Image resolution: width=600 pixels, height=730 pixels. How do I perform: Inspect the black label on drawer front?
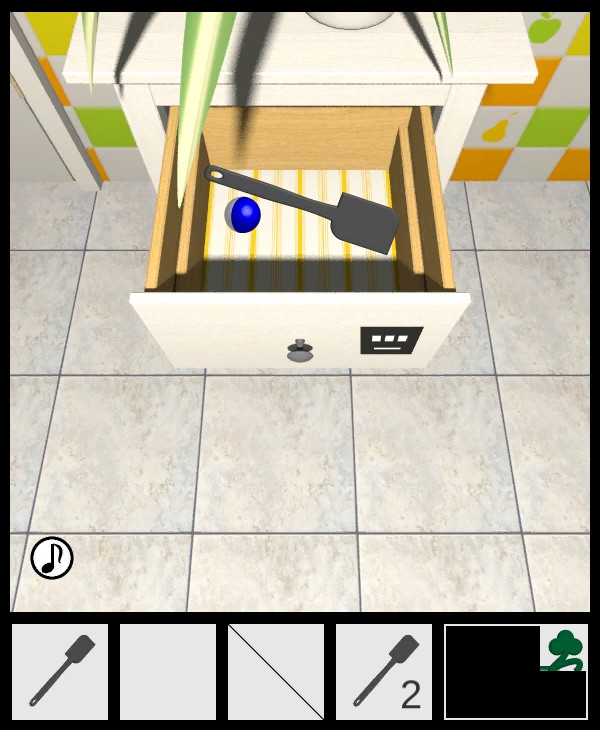point(390,340)
